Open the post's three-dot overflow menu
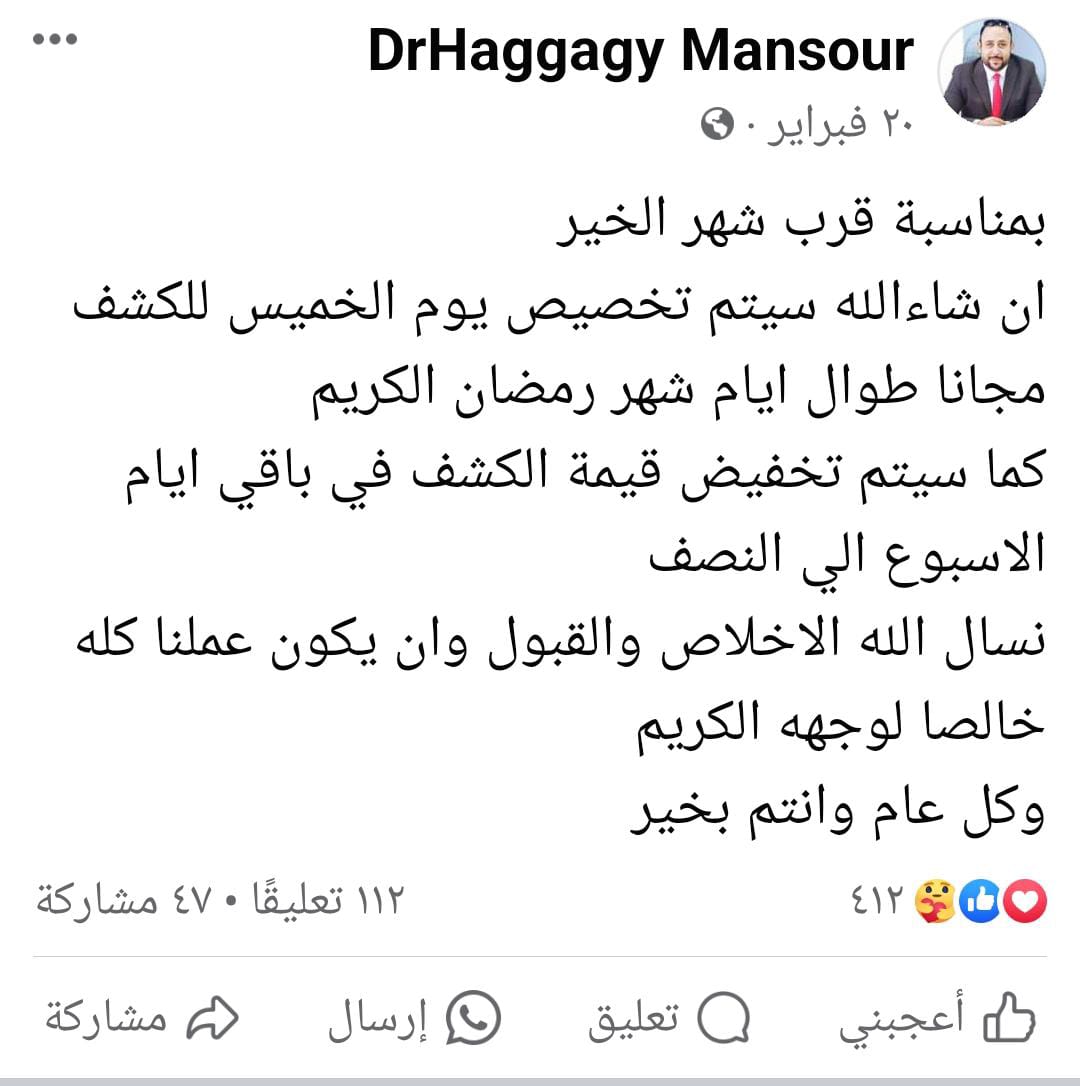The image size is (1080, 1086). pyautogui.click(x=55, y=40)
